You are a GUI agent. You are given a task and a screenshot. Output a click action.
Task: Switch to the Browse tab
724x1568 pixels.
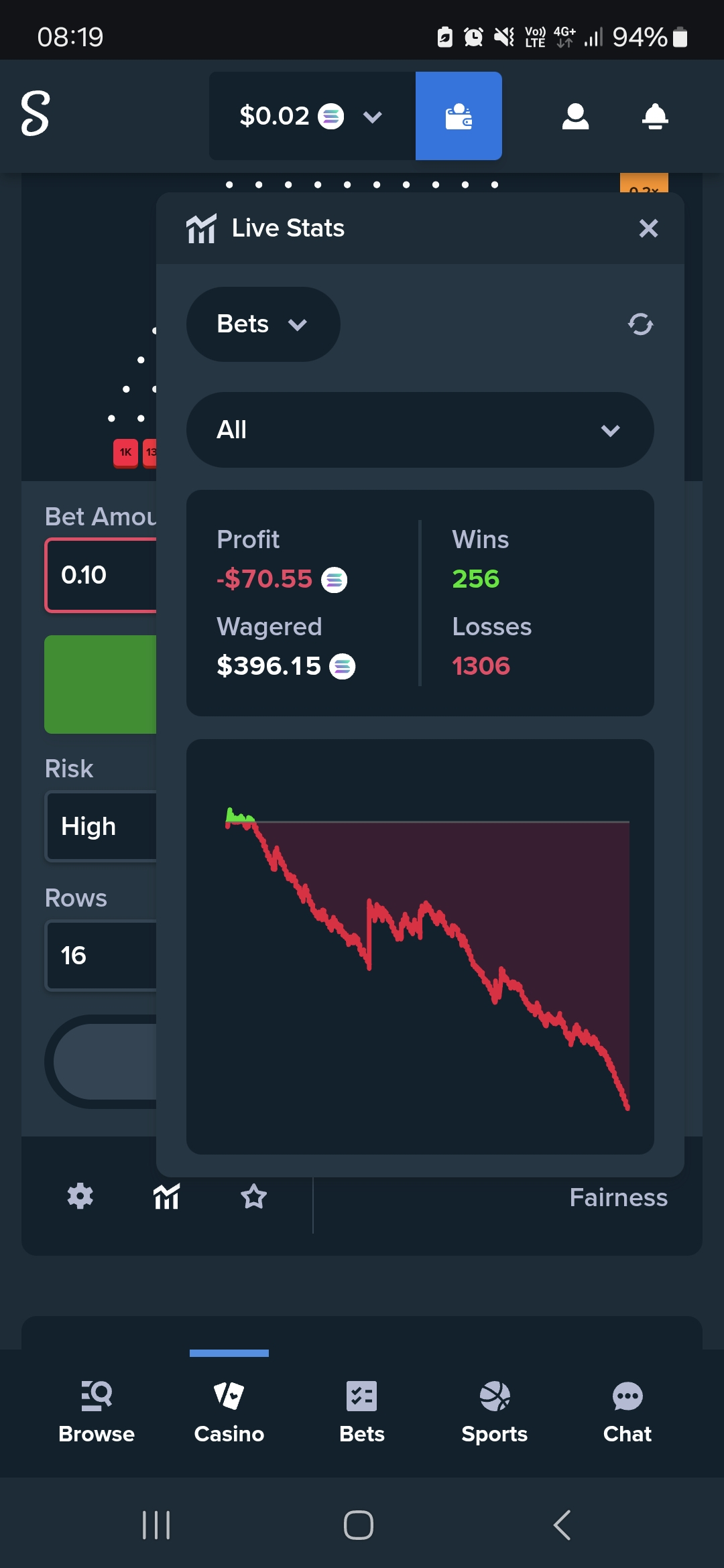pyautogui.click(x=97, y=1412)
